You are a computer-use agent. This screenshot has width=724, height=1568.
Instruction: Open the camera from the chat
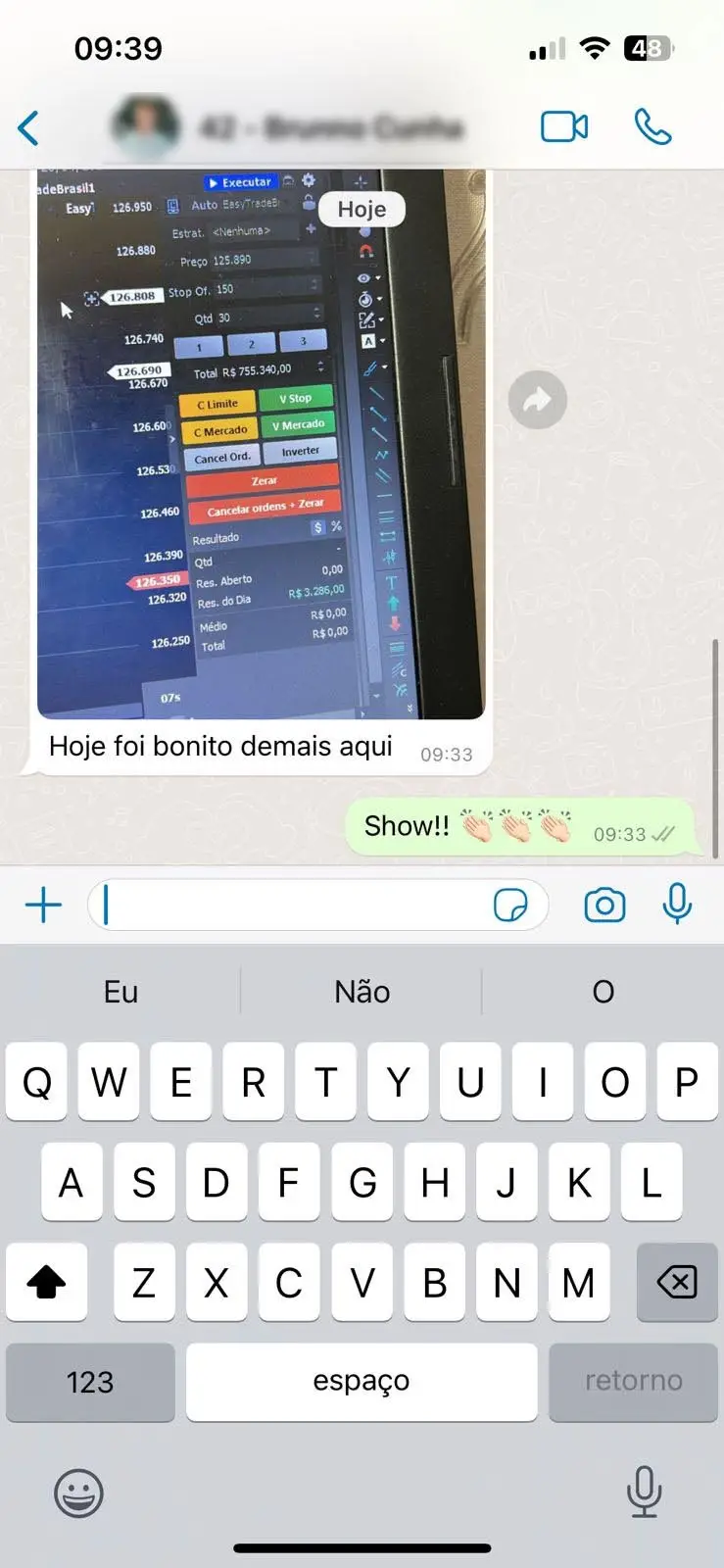(604, 905)
